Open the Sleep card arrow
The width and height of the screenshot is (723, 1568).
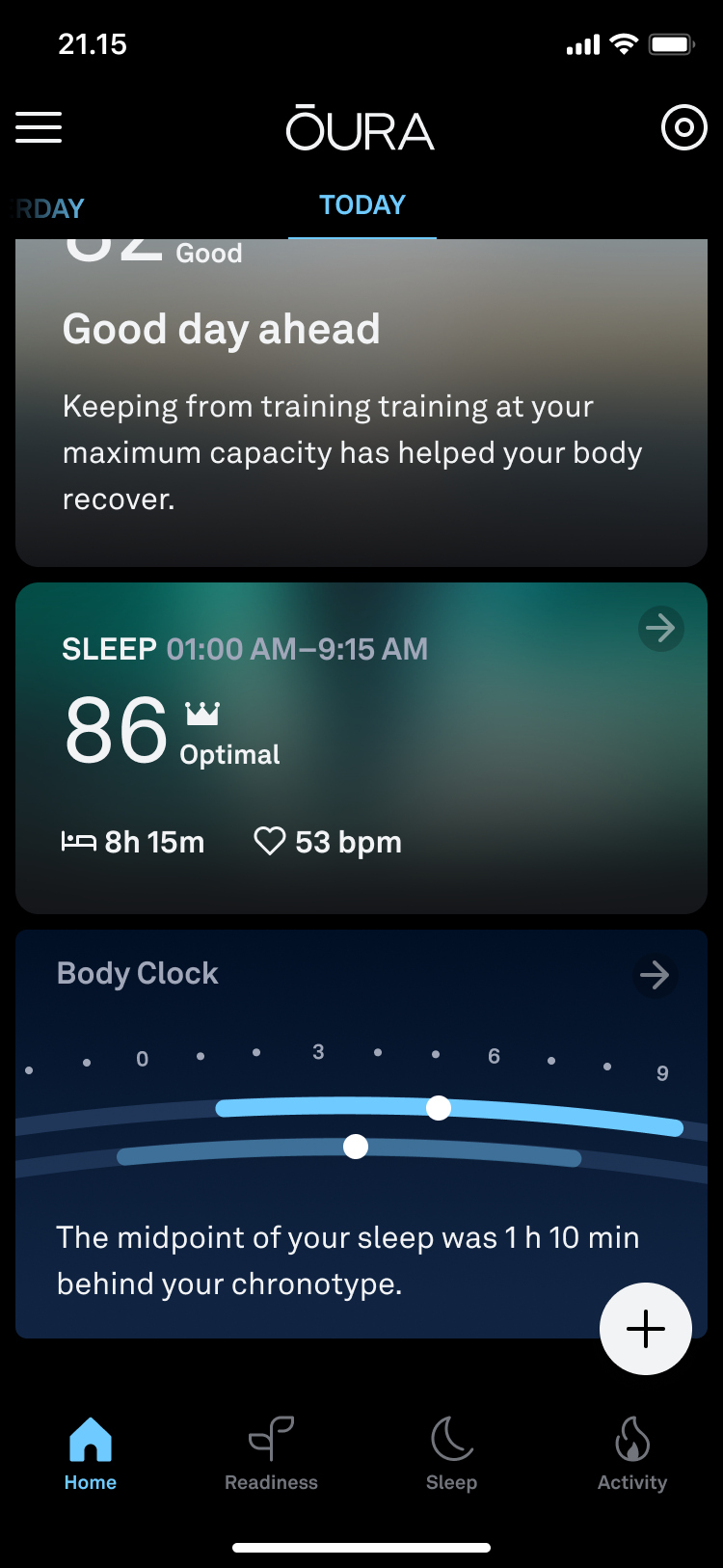click(x=661, y=629)
